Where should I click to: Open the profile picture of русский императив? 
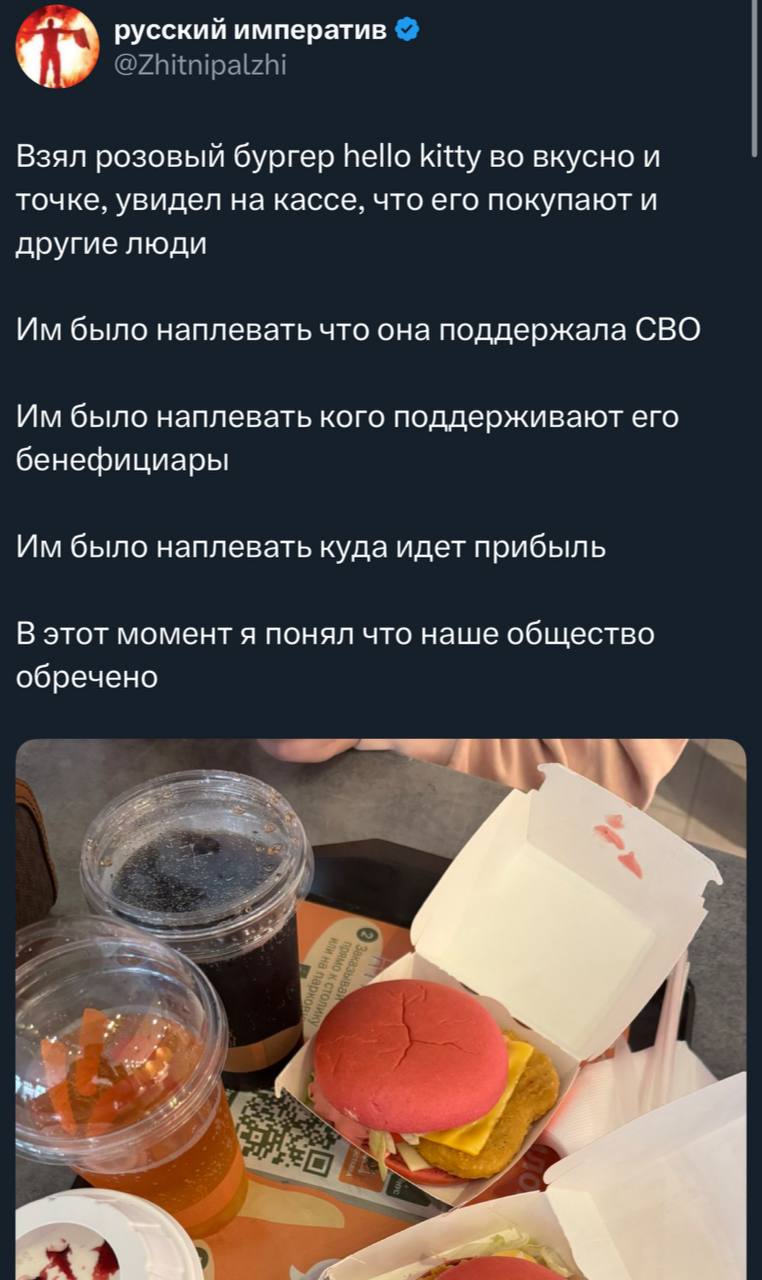pos(57,45)
